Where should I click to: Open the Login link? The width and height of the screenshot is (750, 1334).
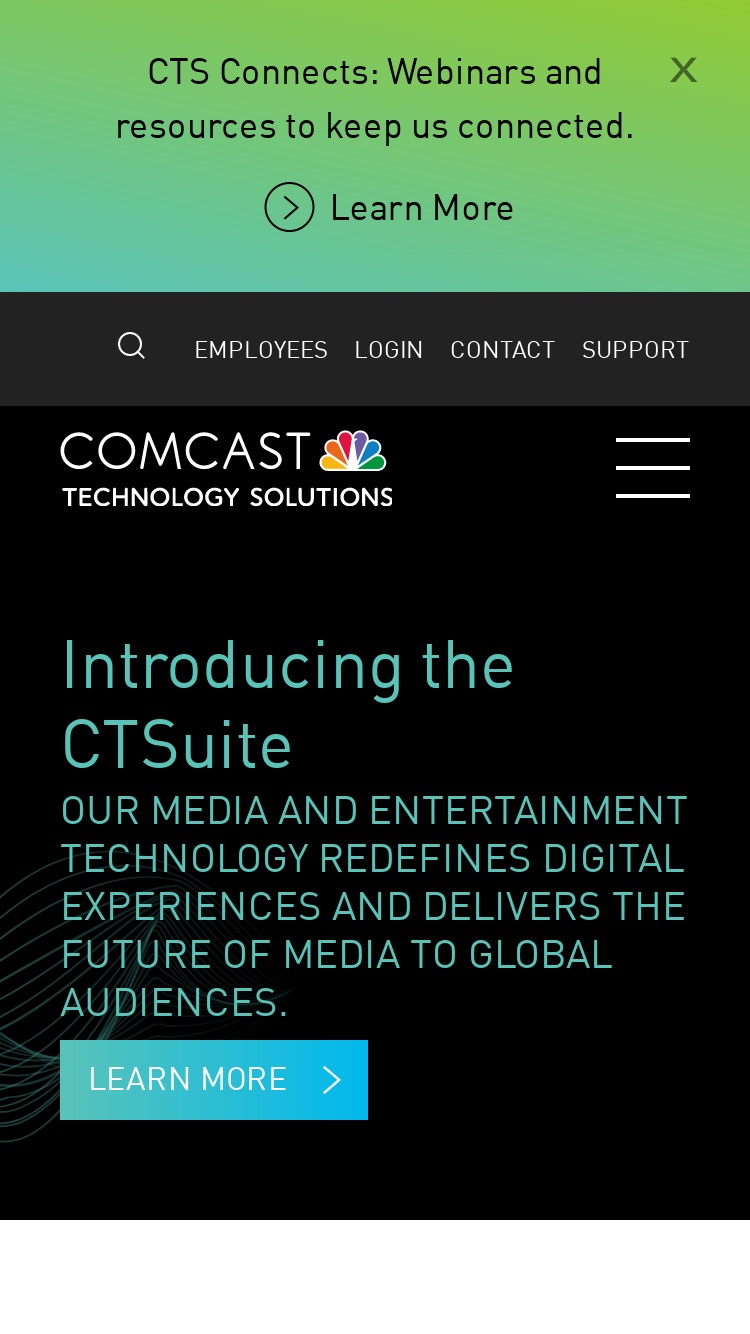389,349
